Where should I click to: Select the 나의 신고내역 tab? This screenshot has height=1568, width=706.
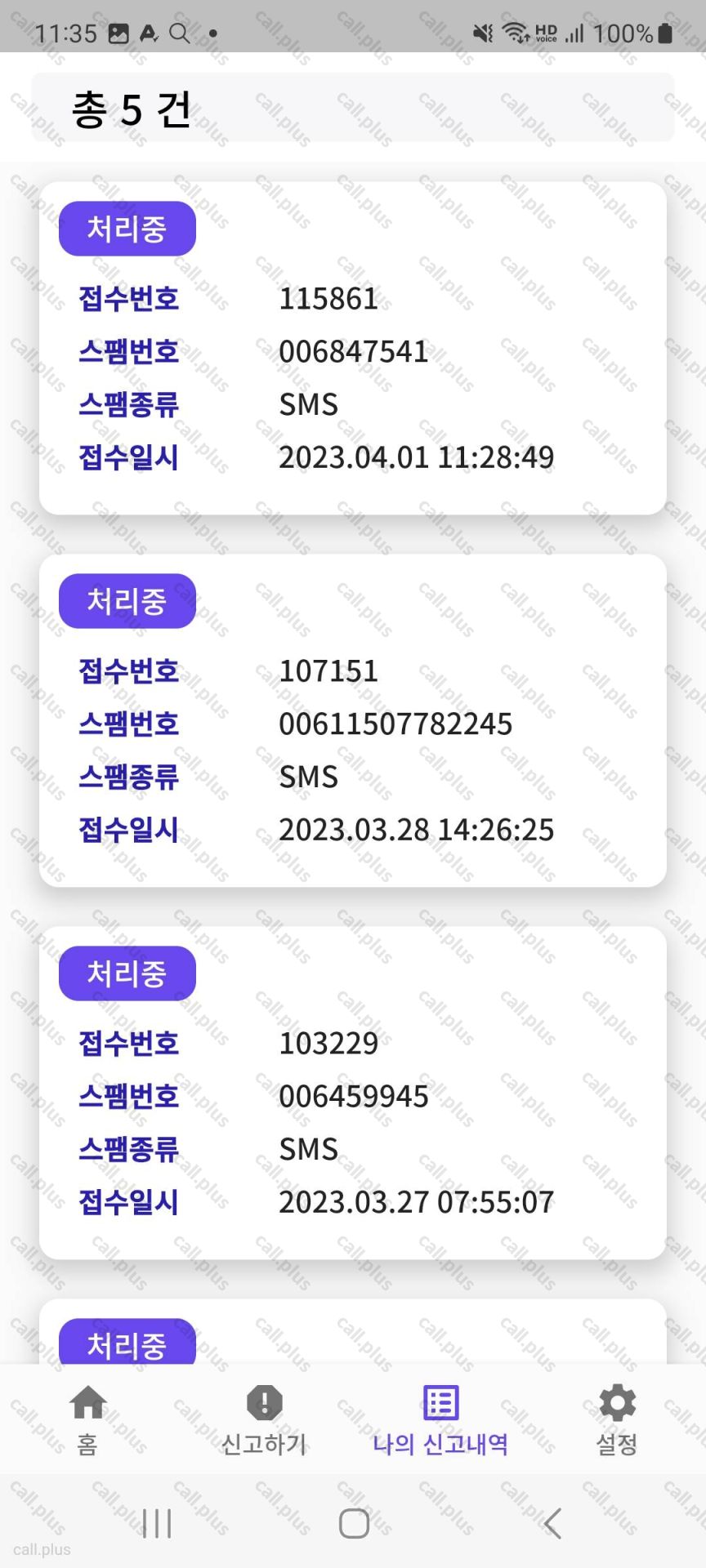pyautogui.click(x=440, y=1421)
